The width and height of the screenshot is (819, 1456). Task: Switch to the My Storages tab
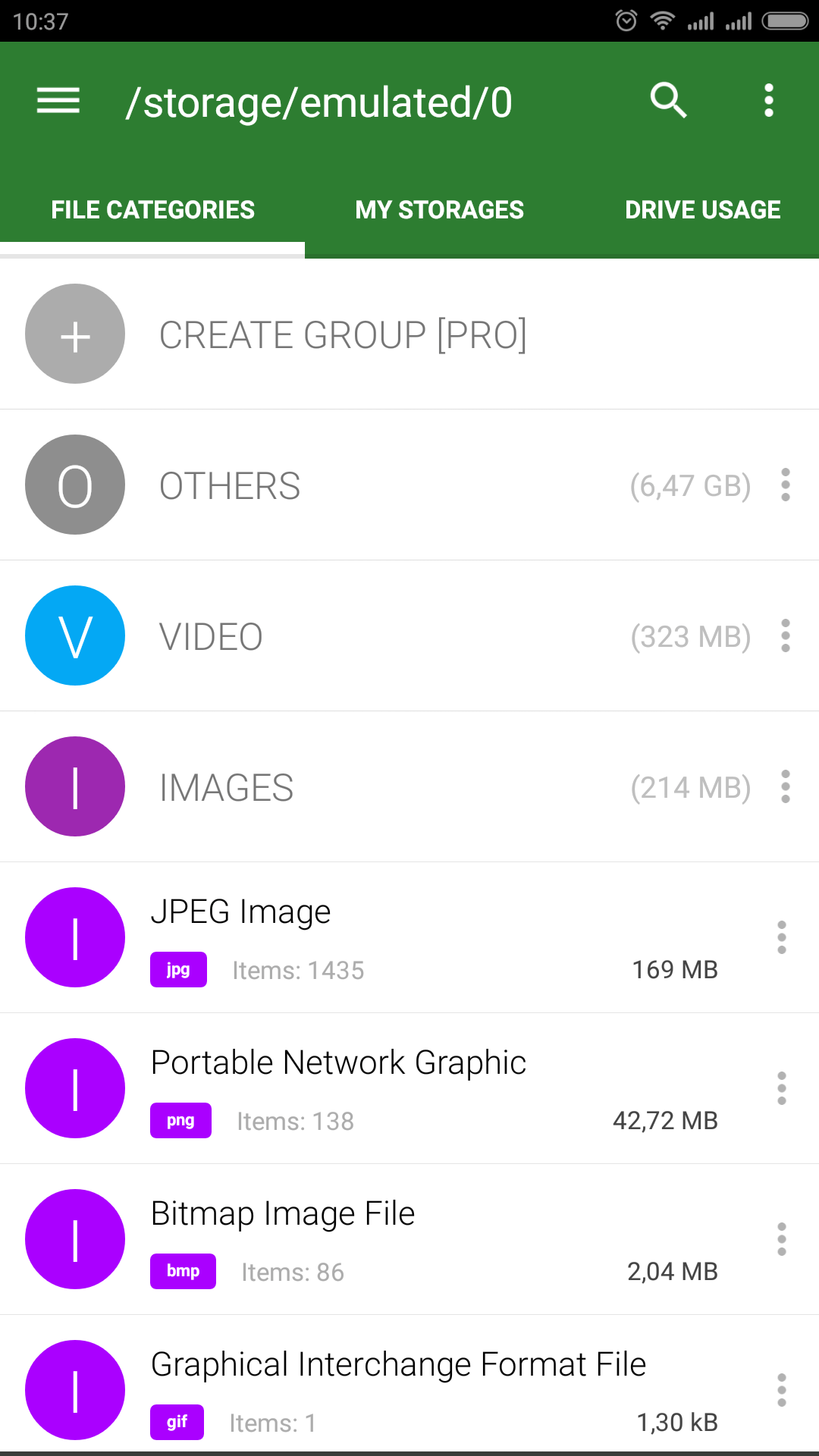pos(439,210)
